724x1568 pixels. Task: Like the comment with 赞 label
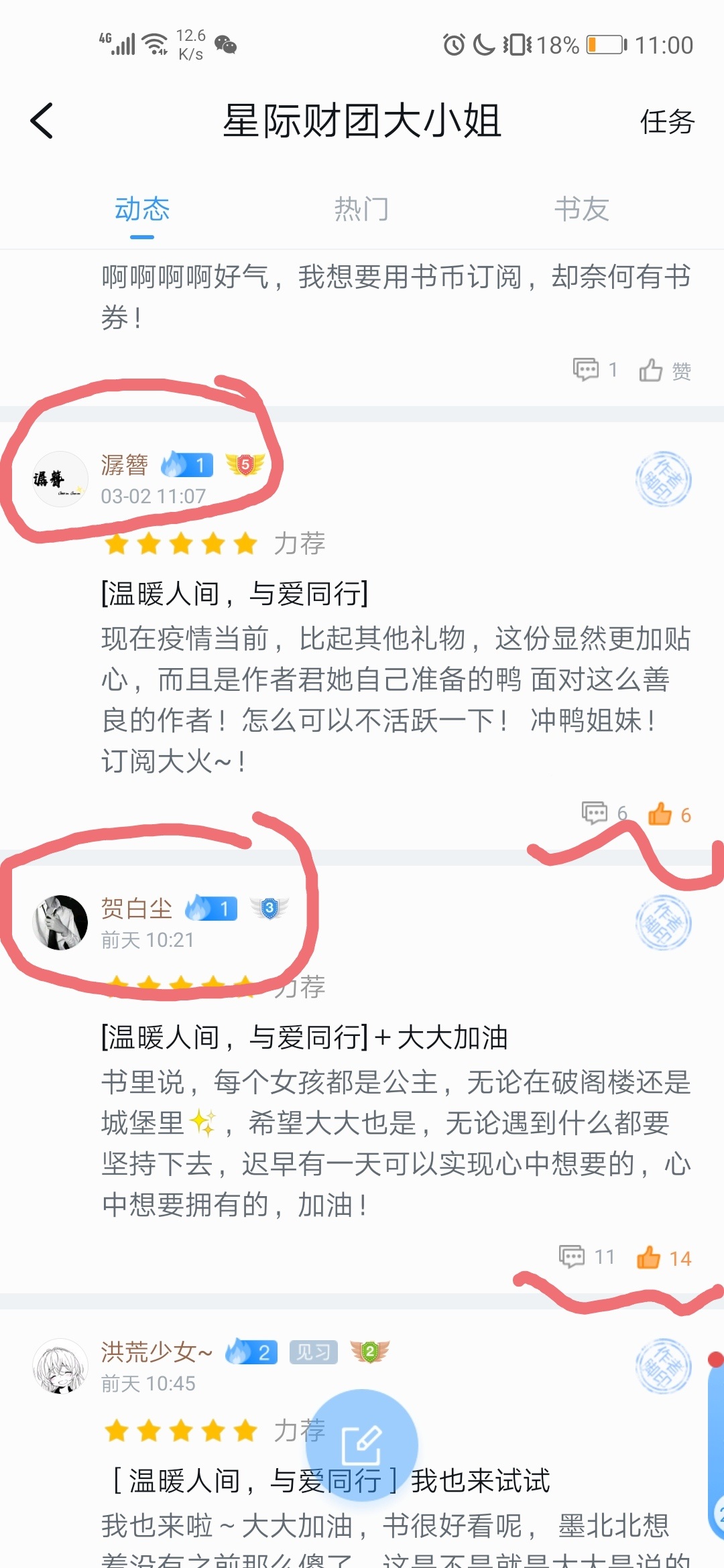[664, 370]
